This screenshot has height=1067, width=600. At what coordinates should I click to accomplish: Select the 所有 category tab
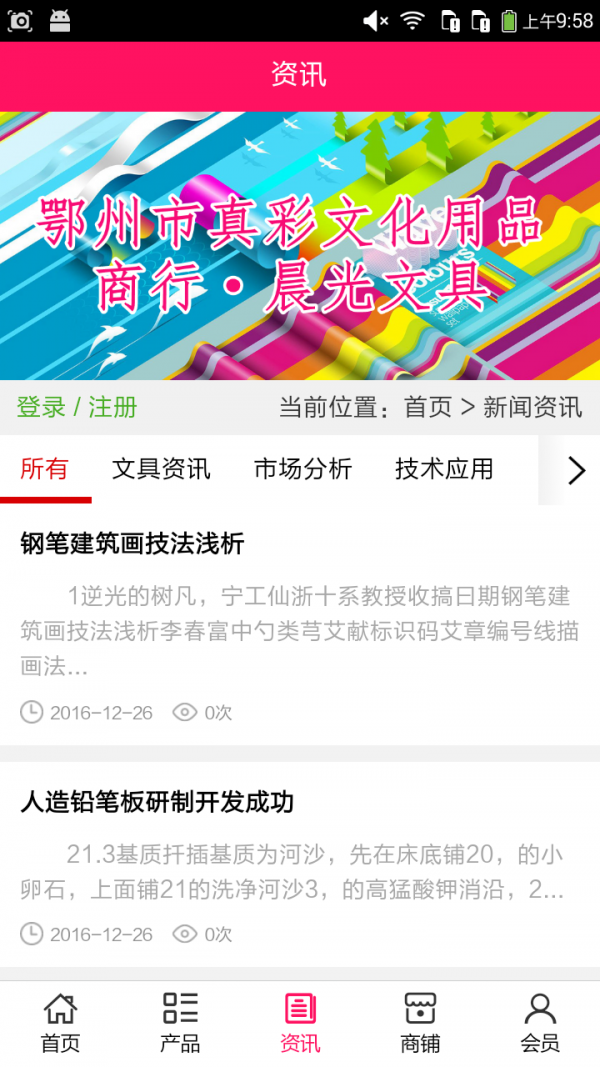45,469
